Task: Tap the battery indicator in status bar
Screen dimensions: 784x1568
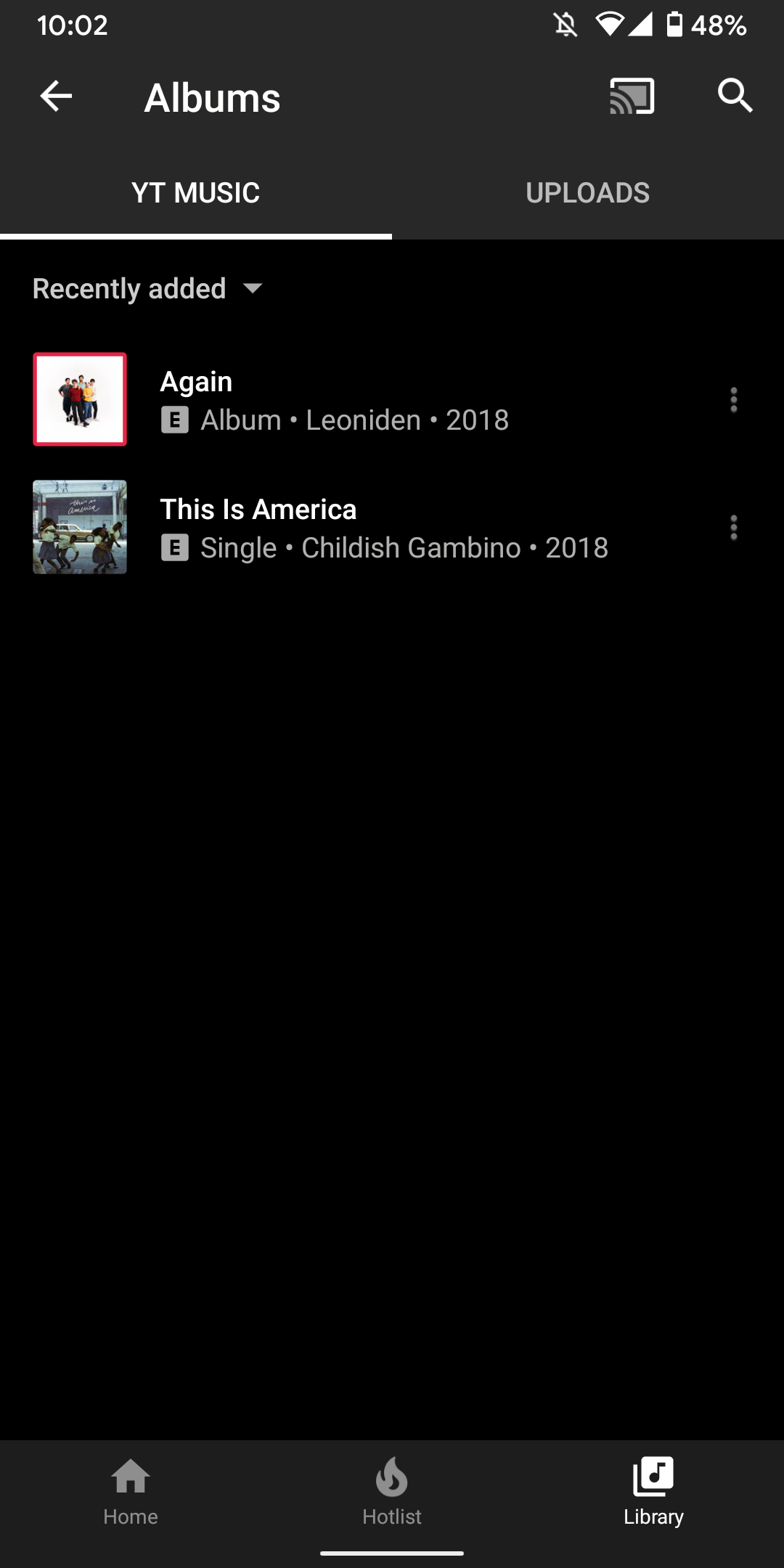Action: [674, 24]
